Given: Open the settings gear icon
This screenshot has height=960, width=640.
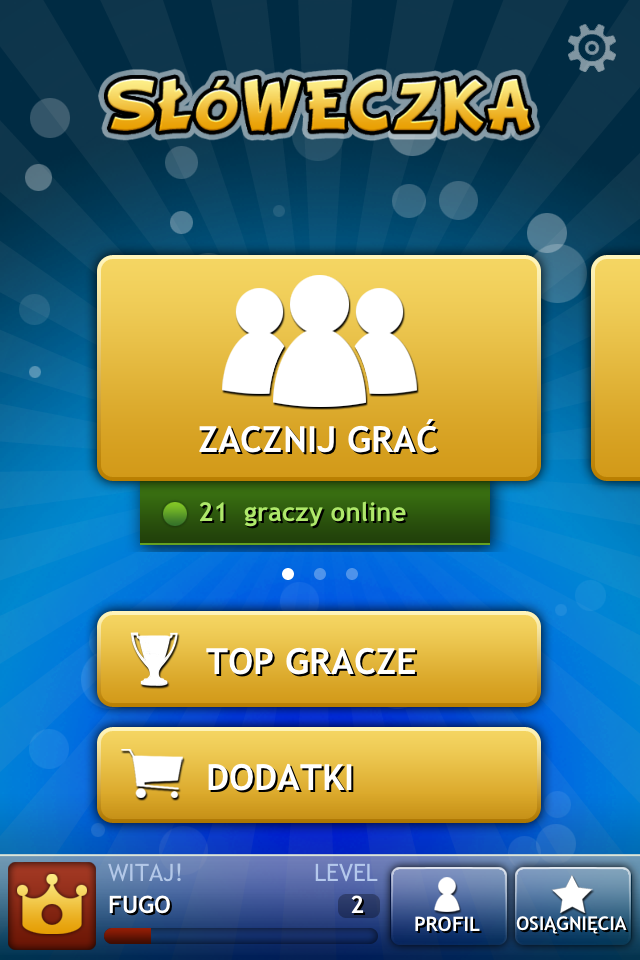Looking at the screenshot, I should (591, 47).
